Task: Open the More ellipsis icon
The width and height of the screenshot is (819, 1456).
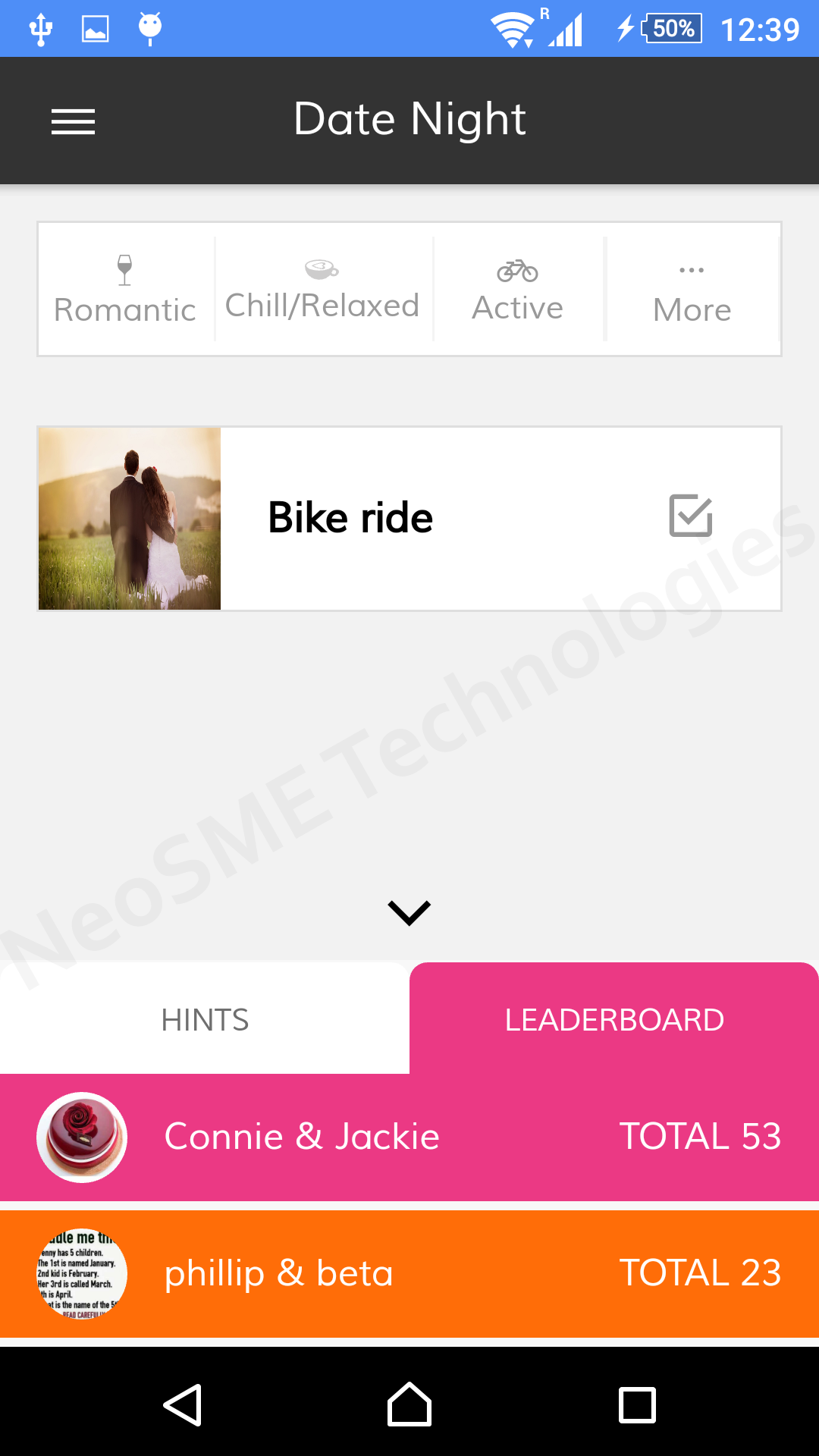Action: pos(691,268)
